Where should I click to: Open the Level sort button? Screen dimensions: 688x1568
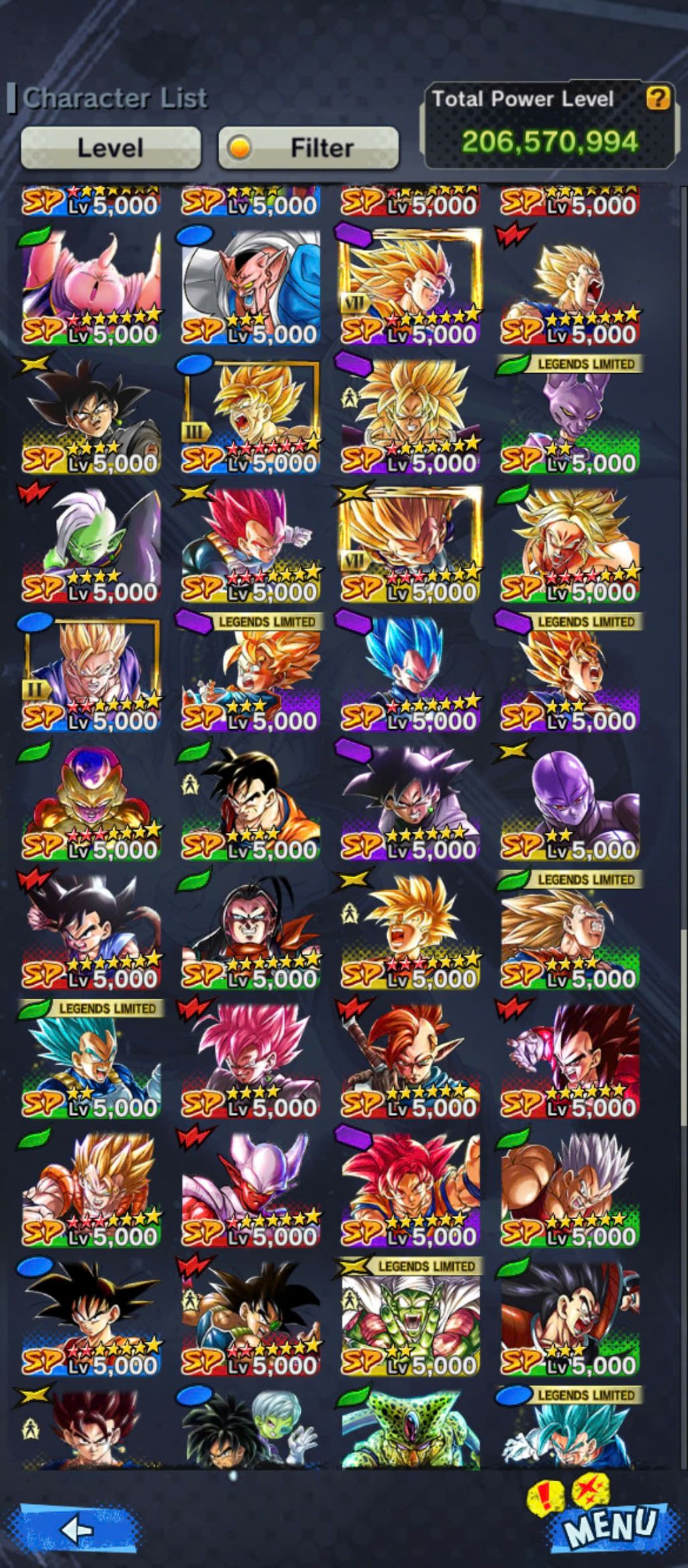pos(110,147)
